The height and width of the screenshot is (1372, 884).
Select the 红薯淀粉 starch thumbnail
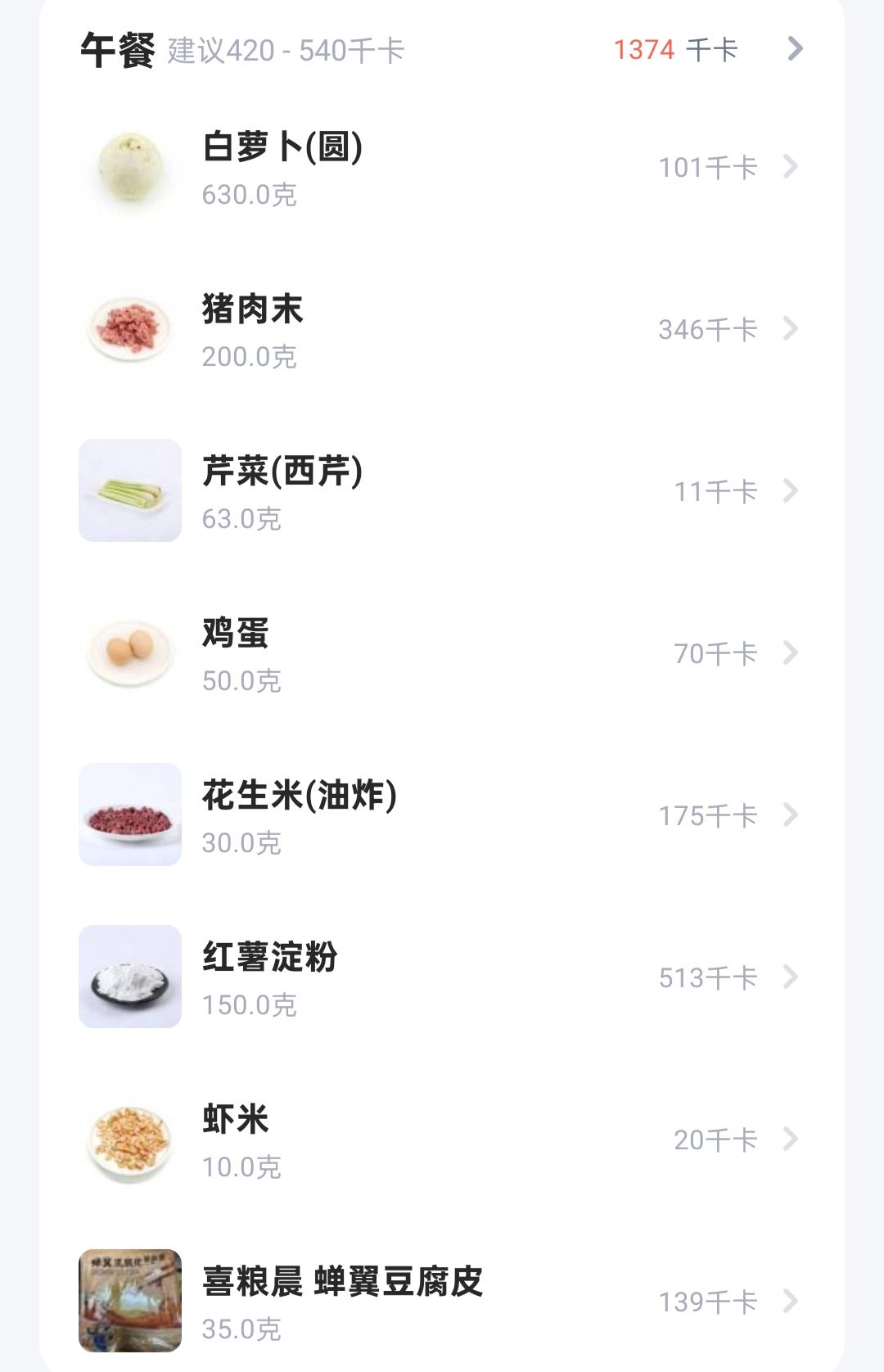tap(131, 977)
